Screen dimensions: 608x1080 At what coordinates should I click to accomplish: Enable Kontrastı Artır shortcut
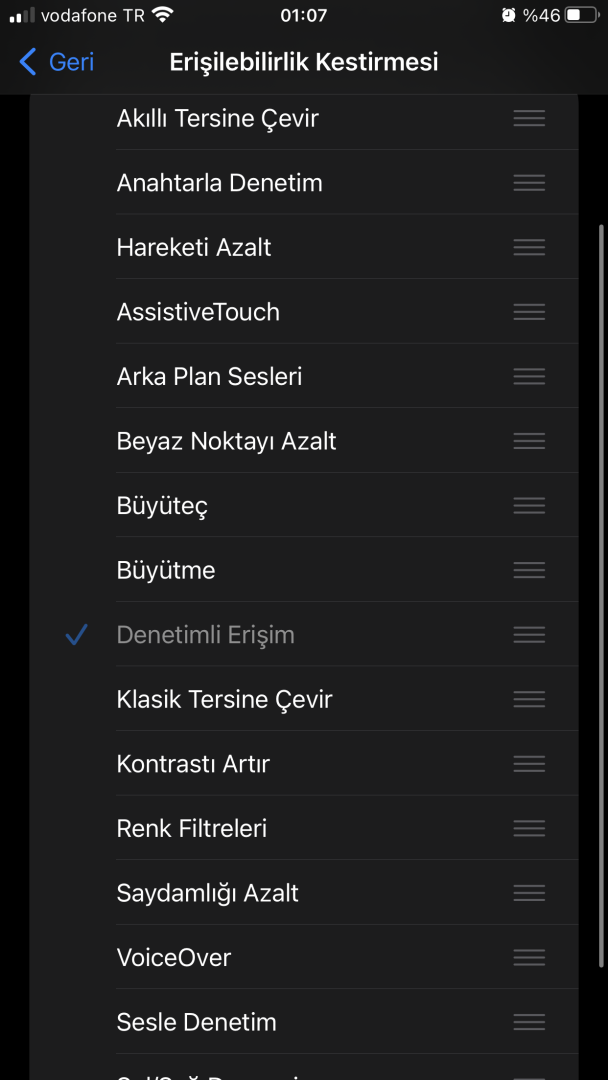[193, 764]
